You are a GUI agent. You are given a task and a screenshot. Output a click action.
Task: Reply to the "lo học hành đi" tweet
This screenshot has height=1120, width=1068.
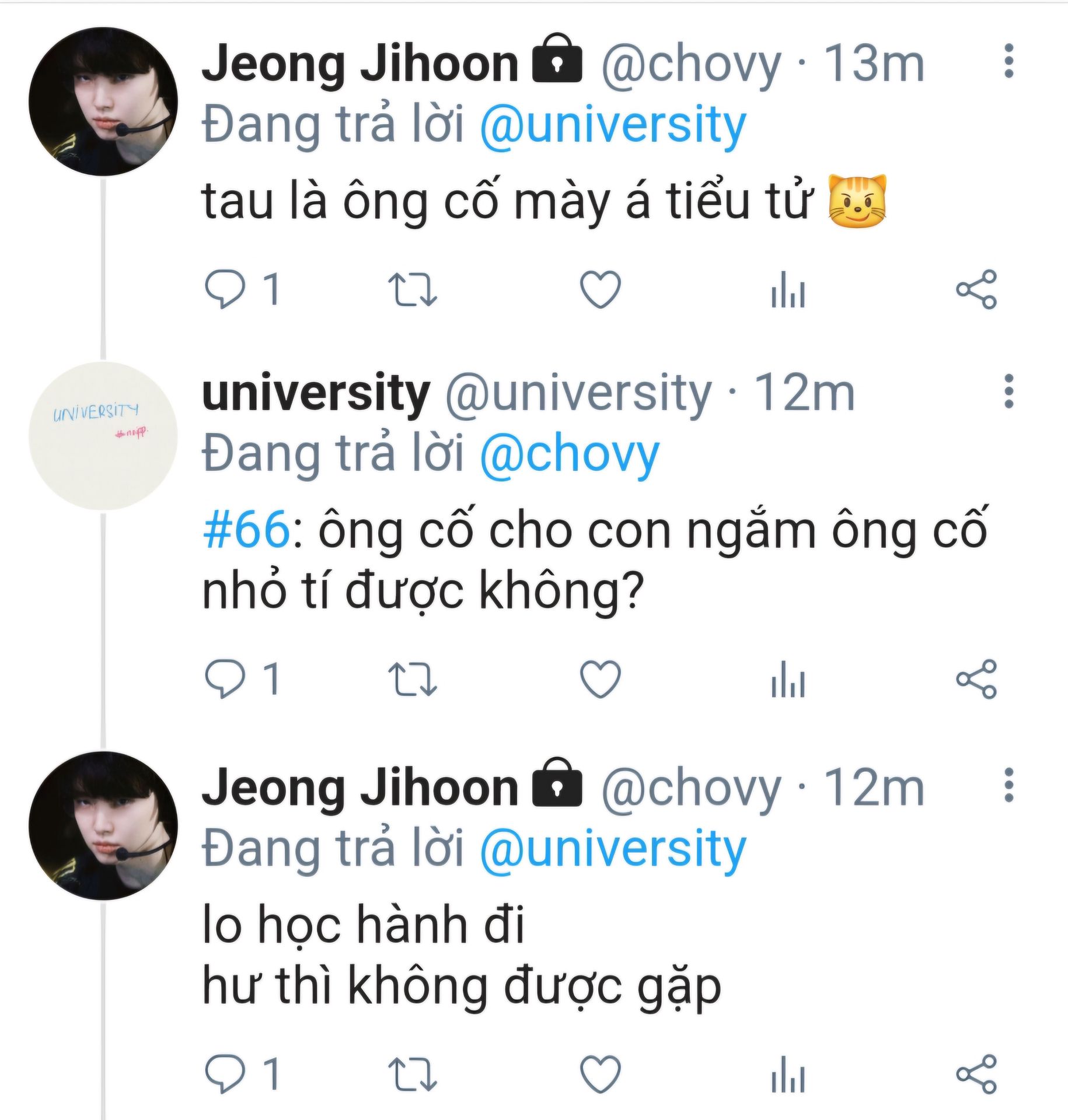click(x=225, y=1074)
